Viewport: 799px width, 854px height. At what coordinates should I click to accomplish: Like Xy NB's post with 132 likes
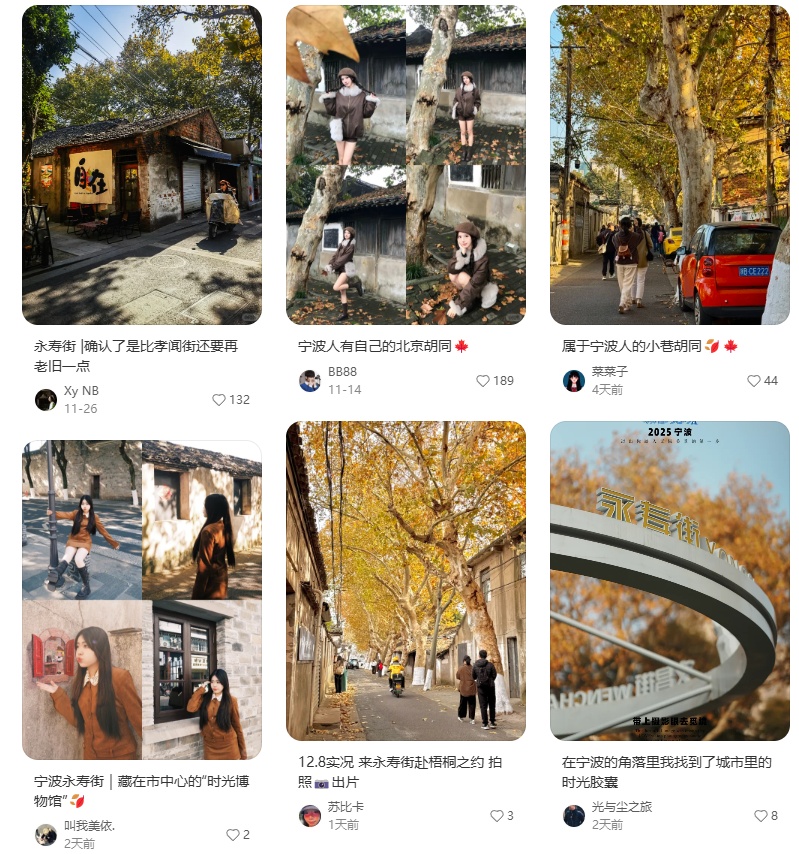pos(219,400)
